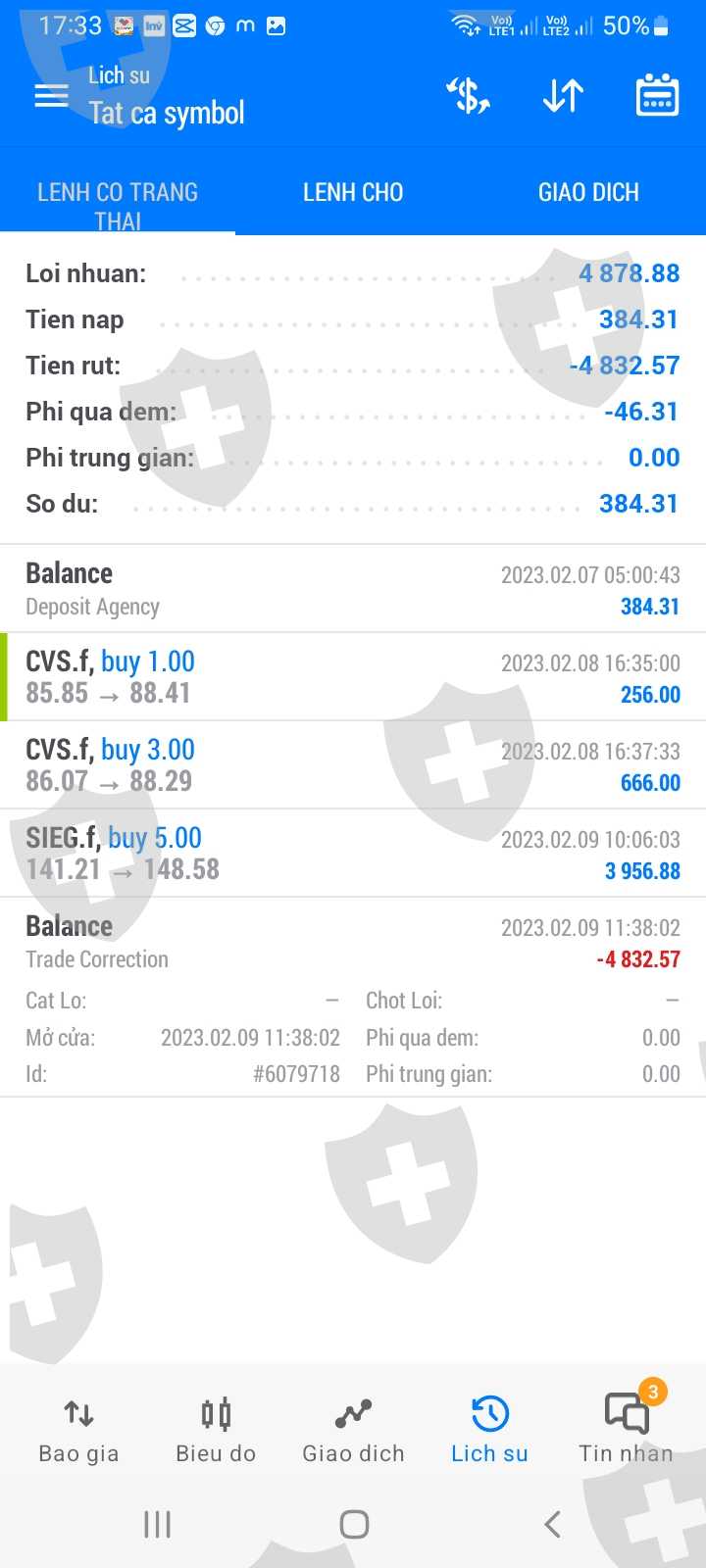Switch to the Giao dich bottom tab

(353, 1431)
